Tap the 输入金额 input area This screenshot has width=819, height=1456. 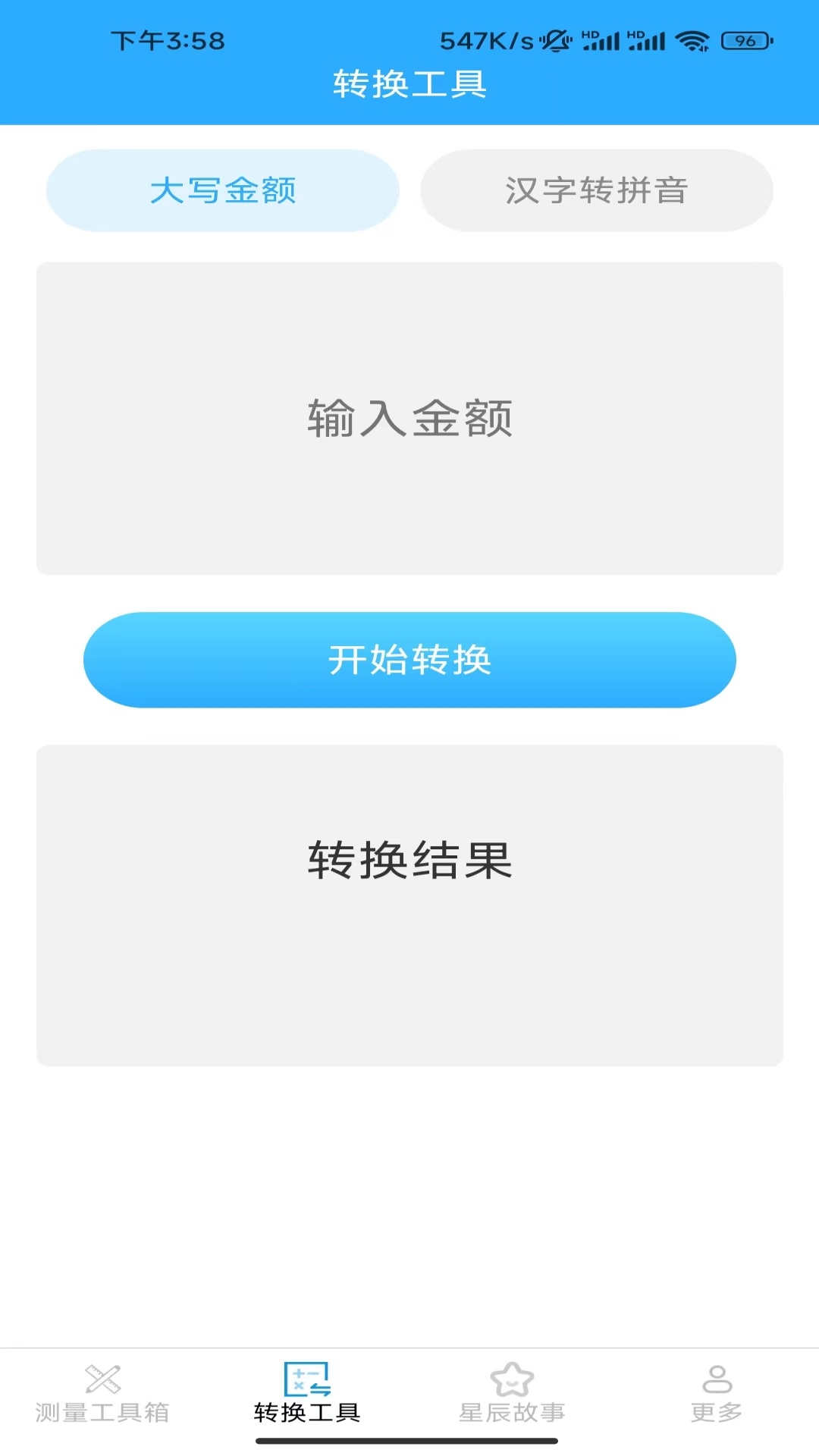pos(409,417)
